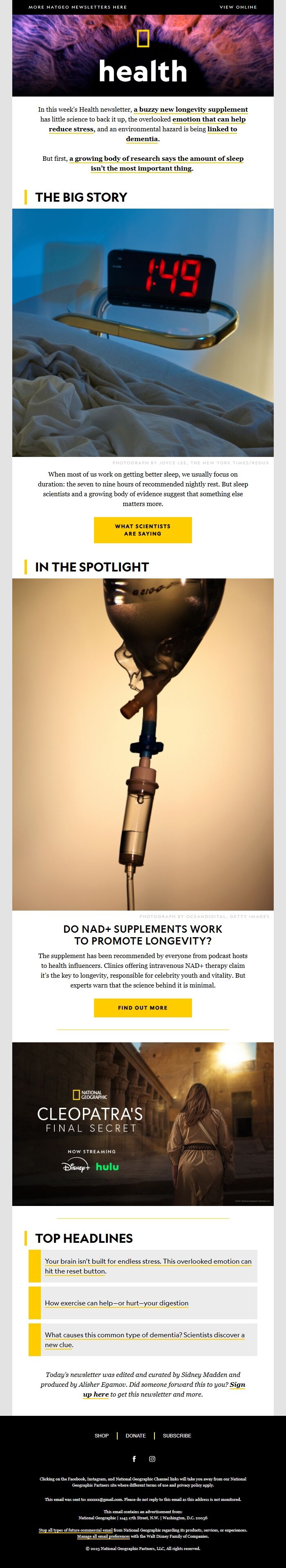
Task: Open the common type of dementia headline
Action: [x=145, y=1339]
